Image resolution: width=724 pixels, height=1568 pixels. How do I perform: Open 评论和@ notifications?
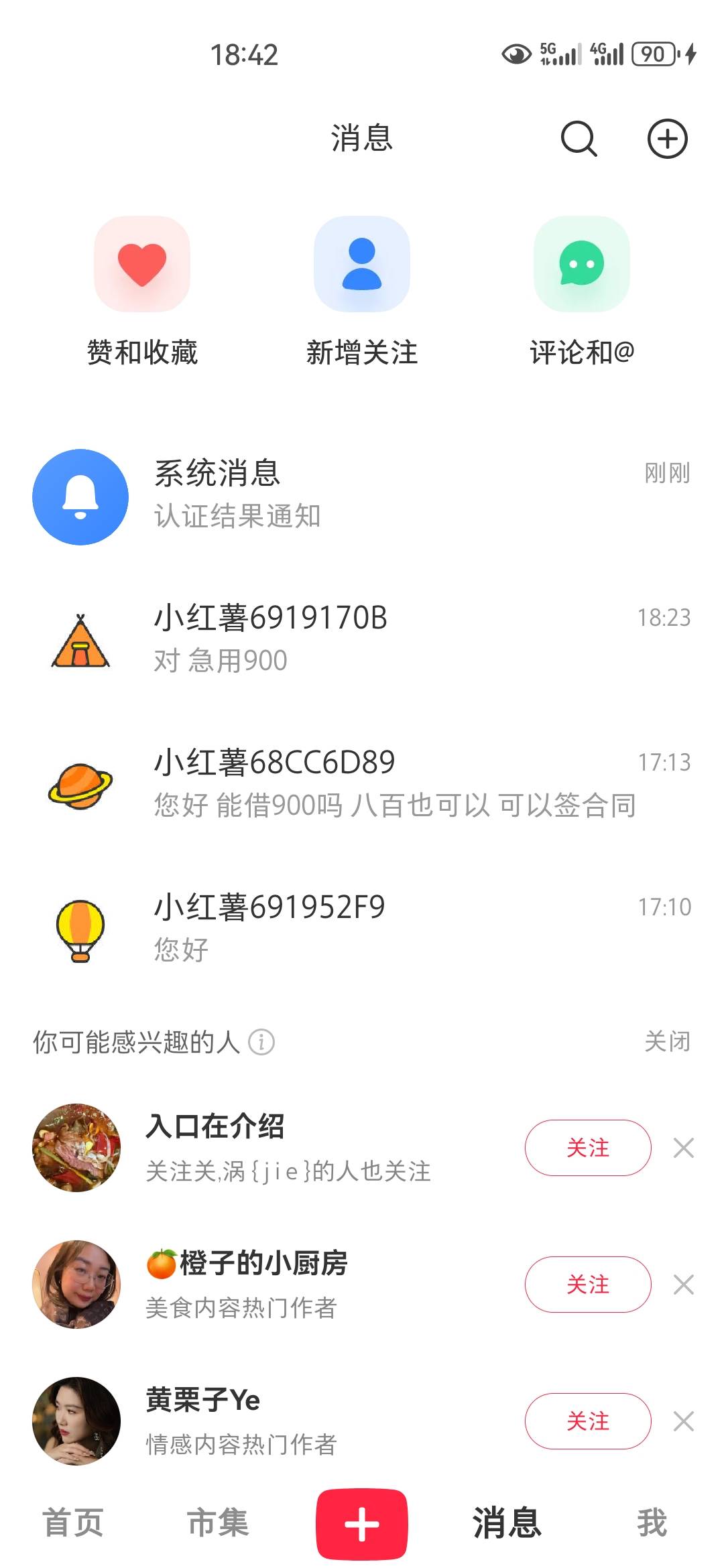pos(581,264)
